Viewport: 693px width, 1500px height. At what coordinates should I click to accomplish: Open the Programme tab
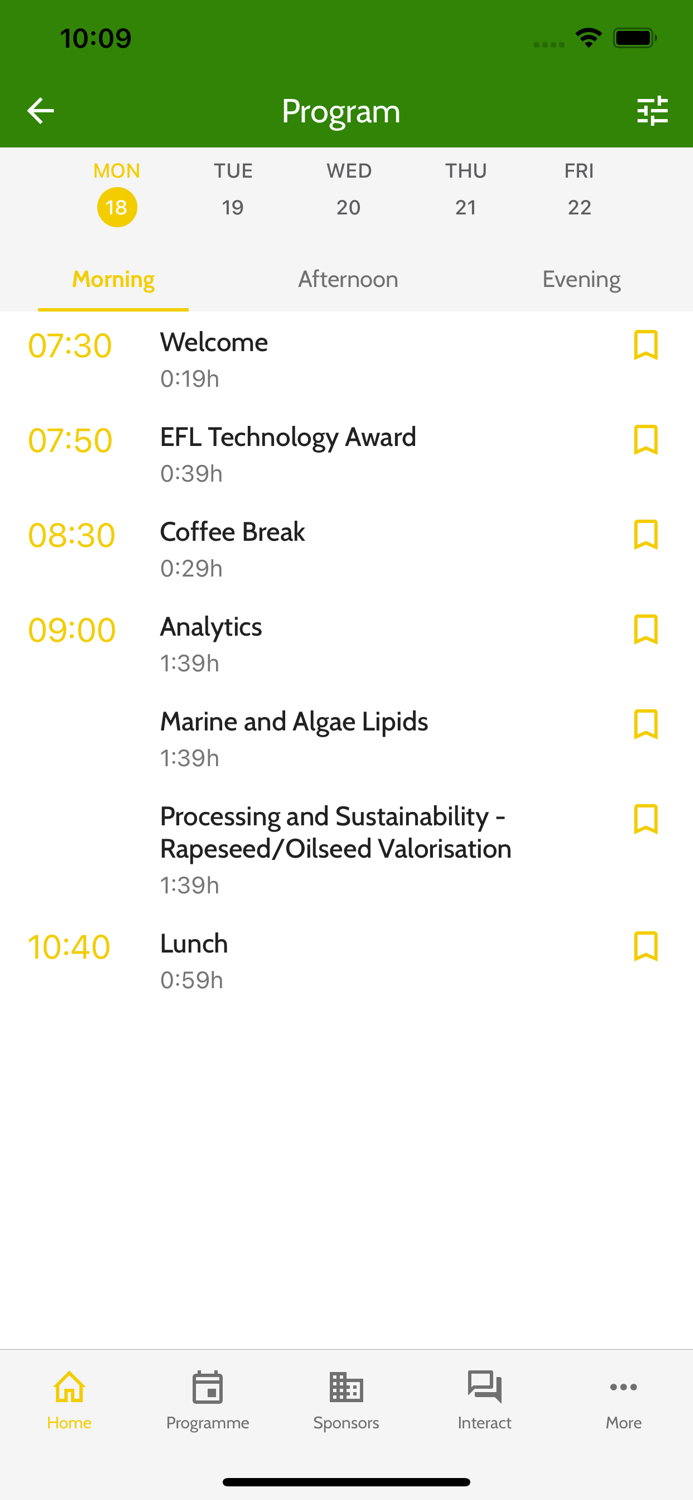(208, 1401)
